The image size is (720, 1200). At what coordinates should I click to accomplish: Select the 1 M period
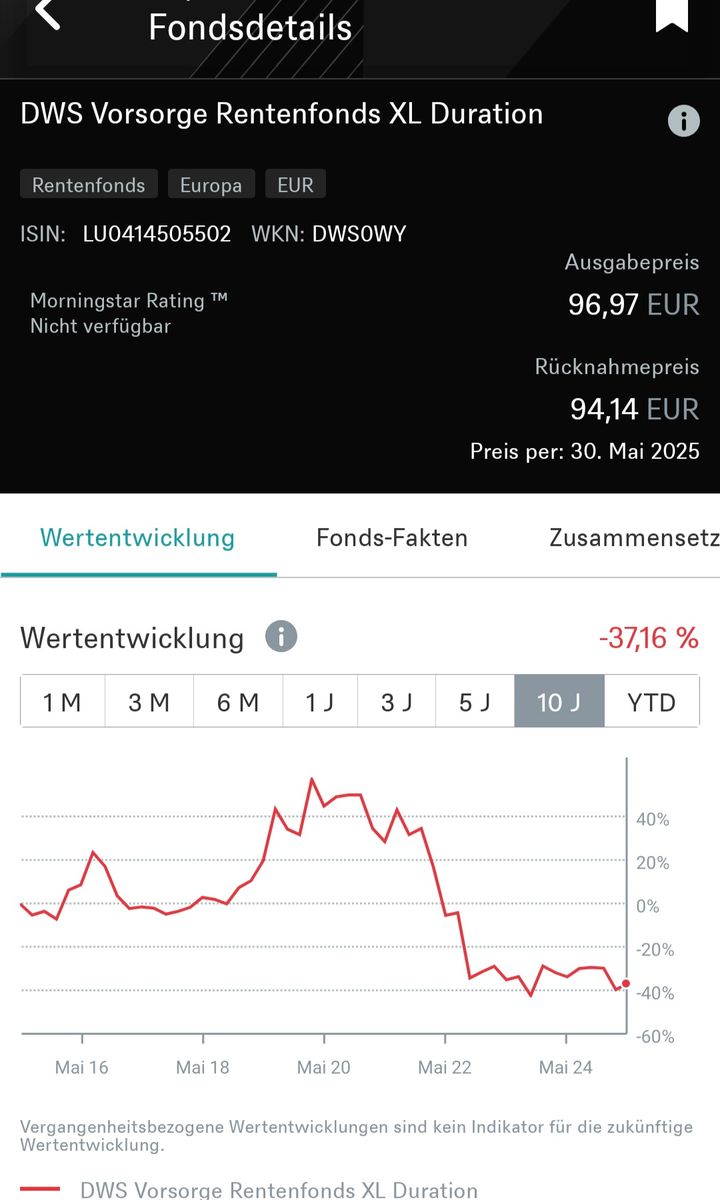pyautogui.click(x=62, y=702)
